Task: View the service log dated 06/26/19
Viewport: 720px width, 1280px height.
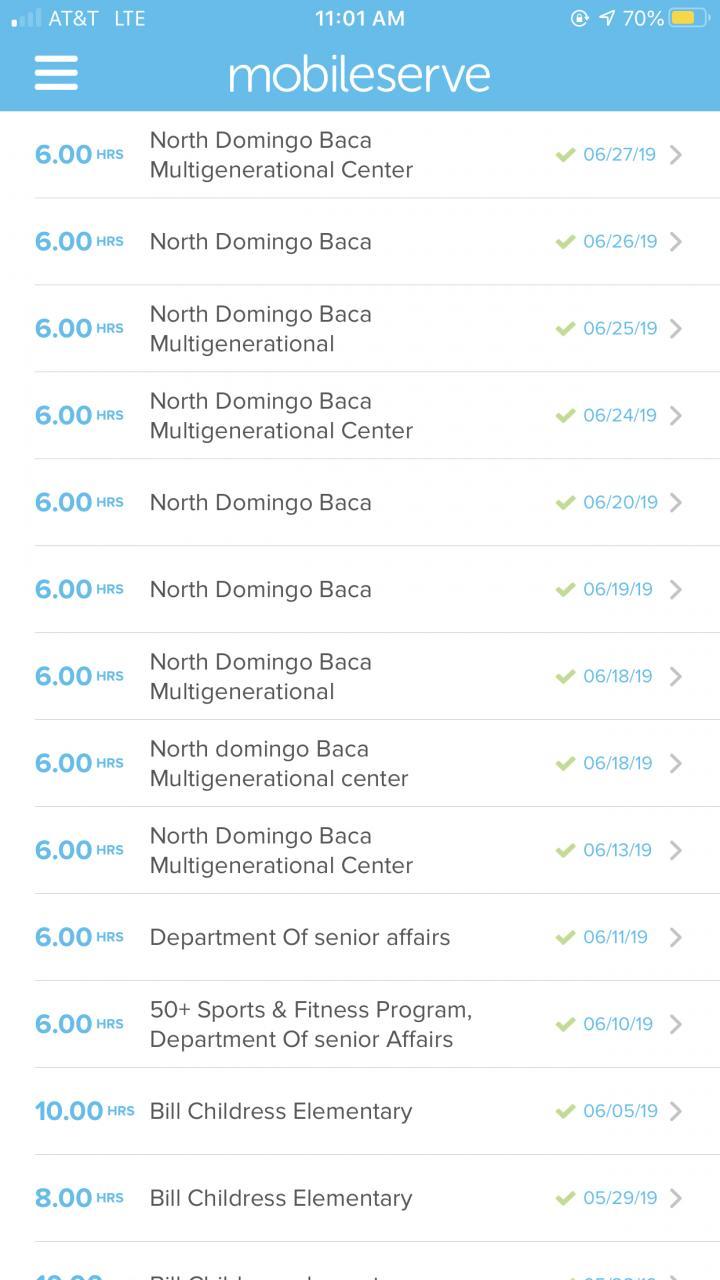Action: [x=360, y=241]
